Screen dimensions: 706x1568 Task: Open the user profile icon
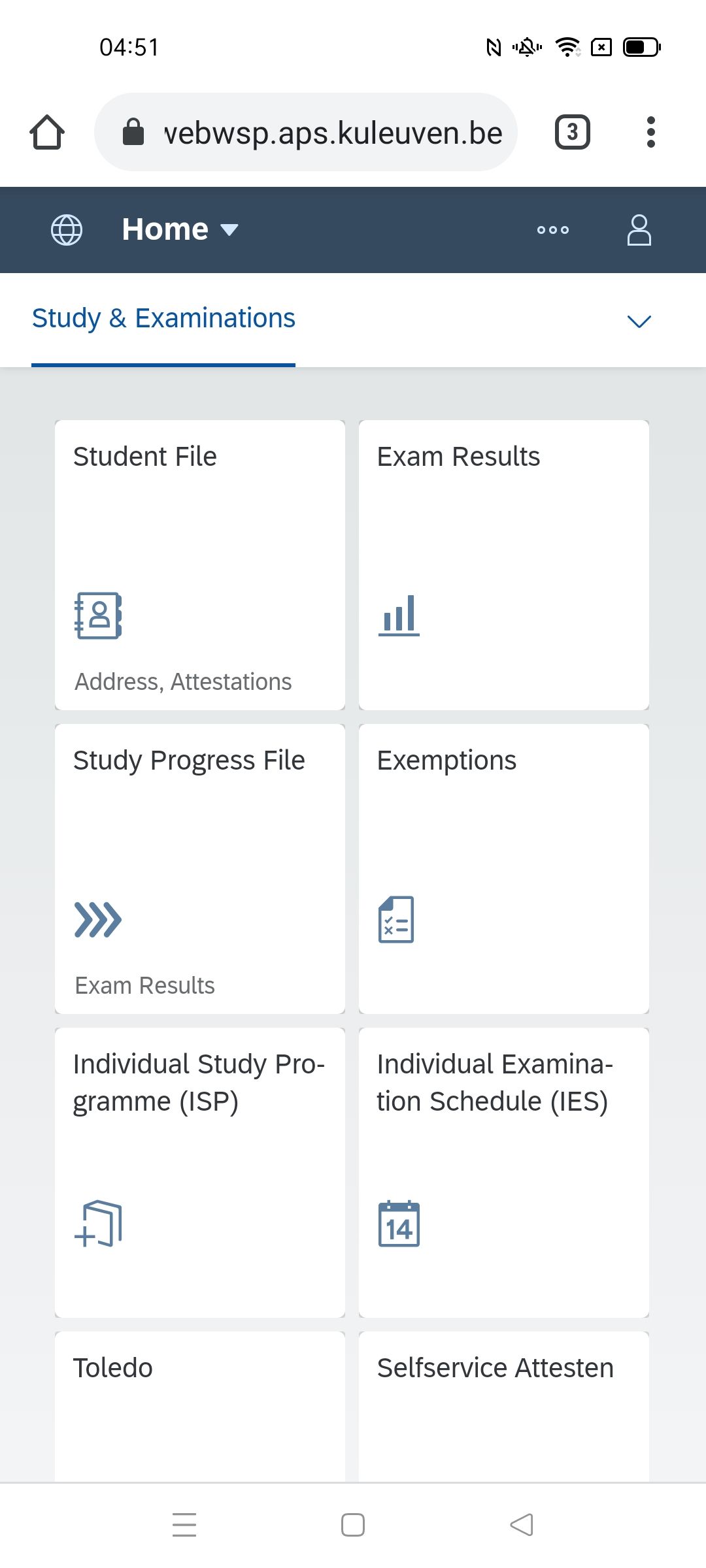pyautogui.click(x=639, y=230)
